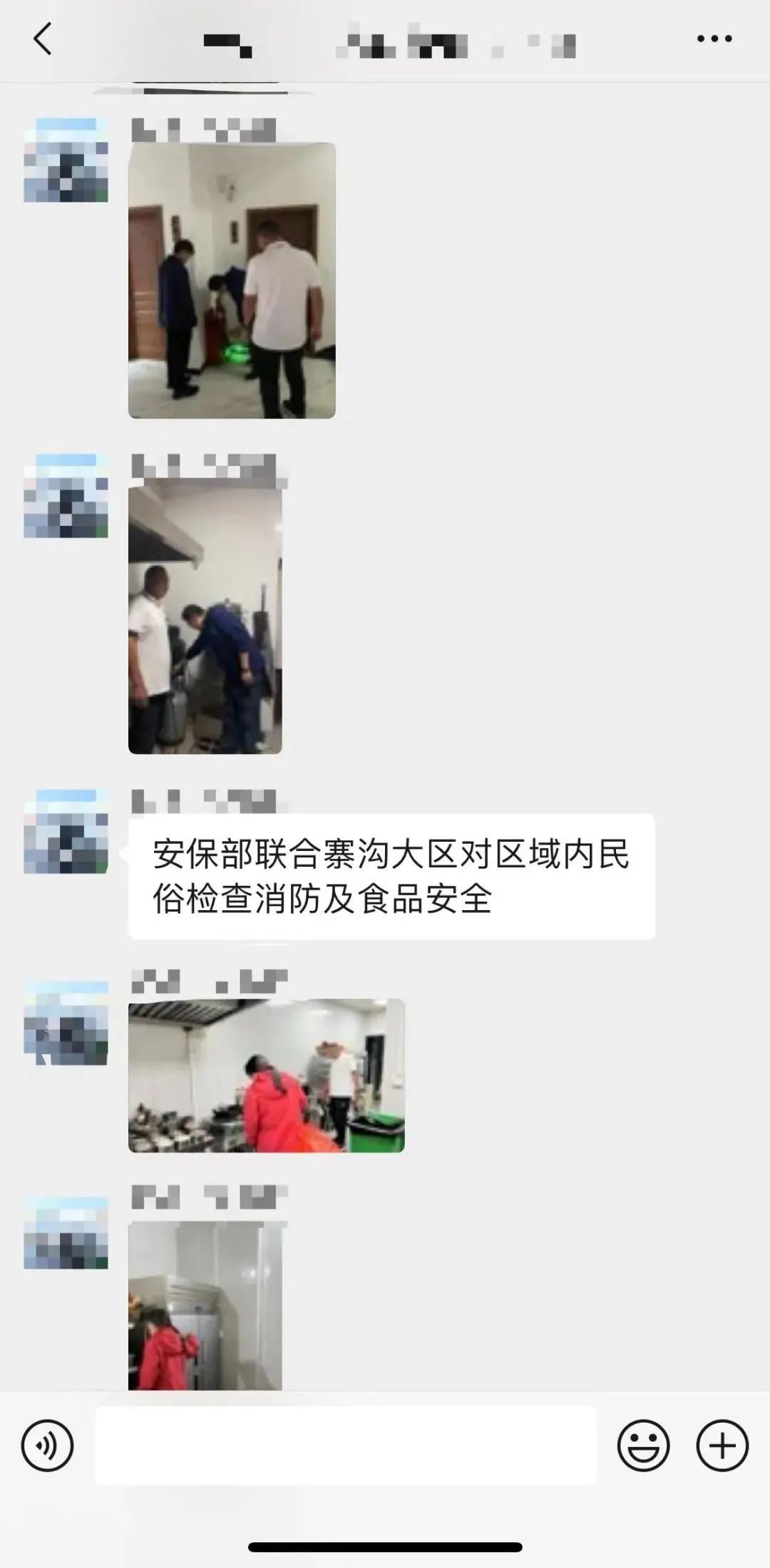Switch to voice message input
The height and width of the screenshot is (1568, 770).
(47, 1445)
